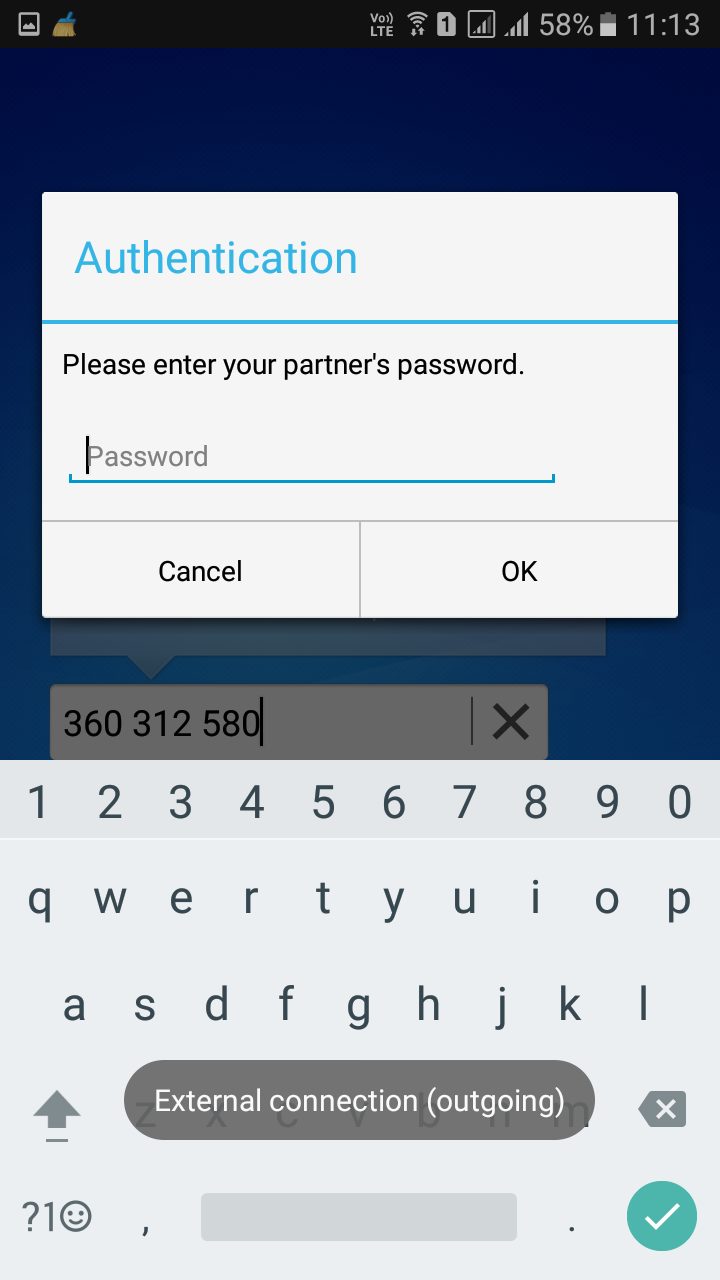
Task: Switch to symbols with the ?1 key
Action: coord(56,1216)
